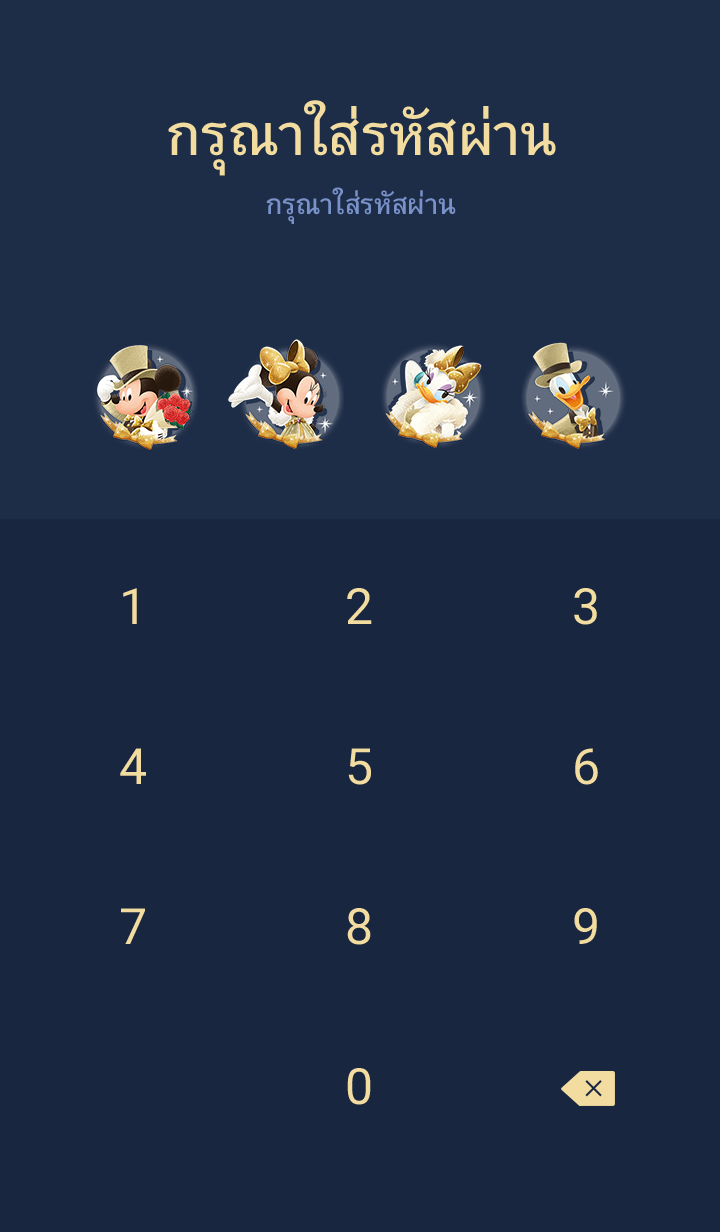The height and width of the screenshot is (1232, 720).
Task: Enter digit 1 on the keypad
Action: [133, 607]
